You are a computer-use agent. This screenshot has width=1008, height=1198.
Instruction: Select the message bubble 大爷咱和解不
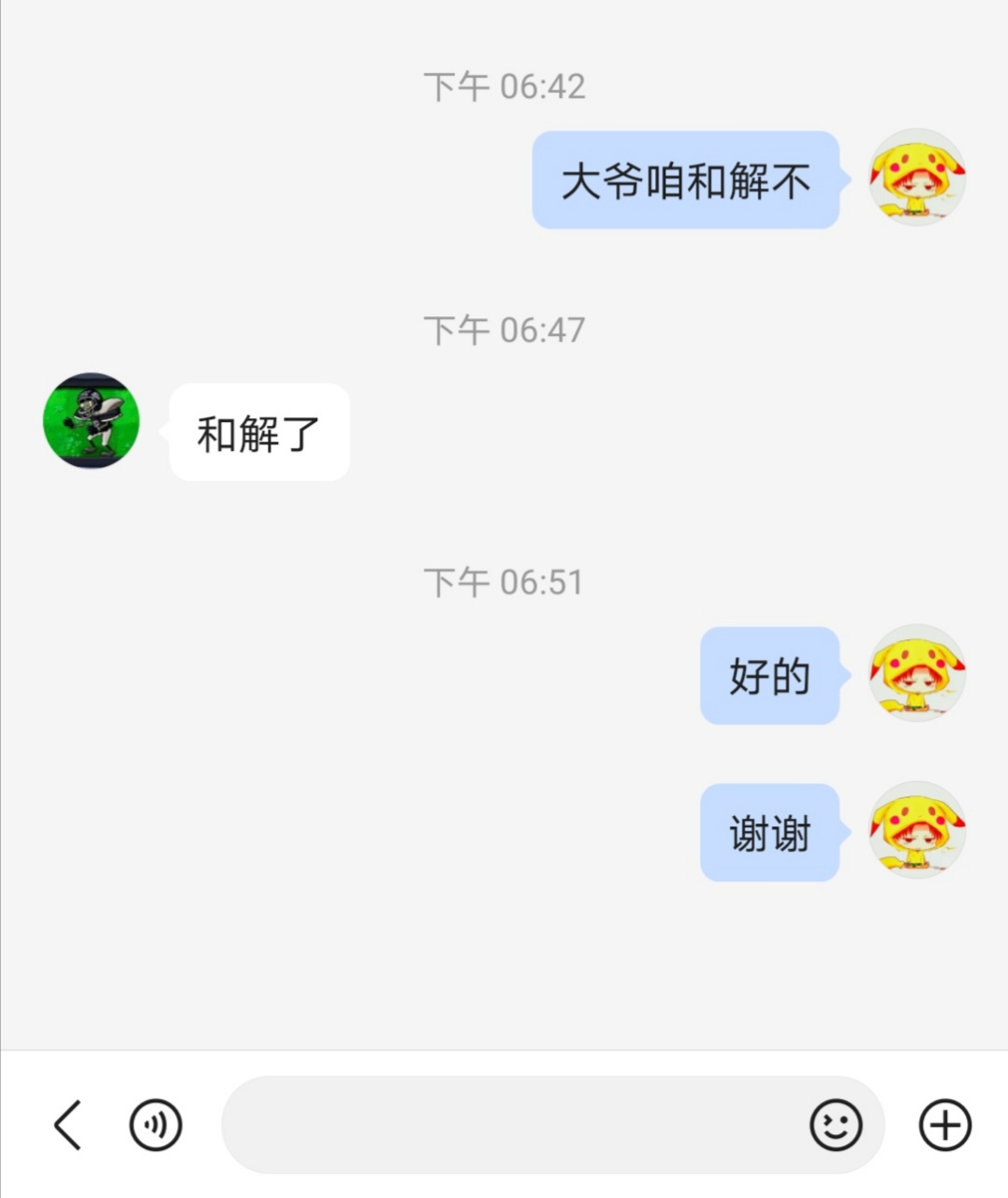click(x=684, y=180)
